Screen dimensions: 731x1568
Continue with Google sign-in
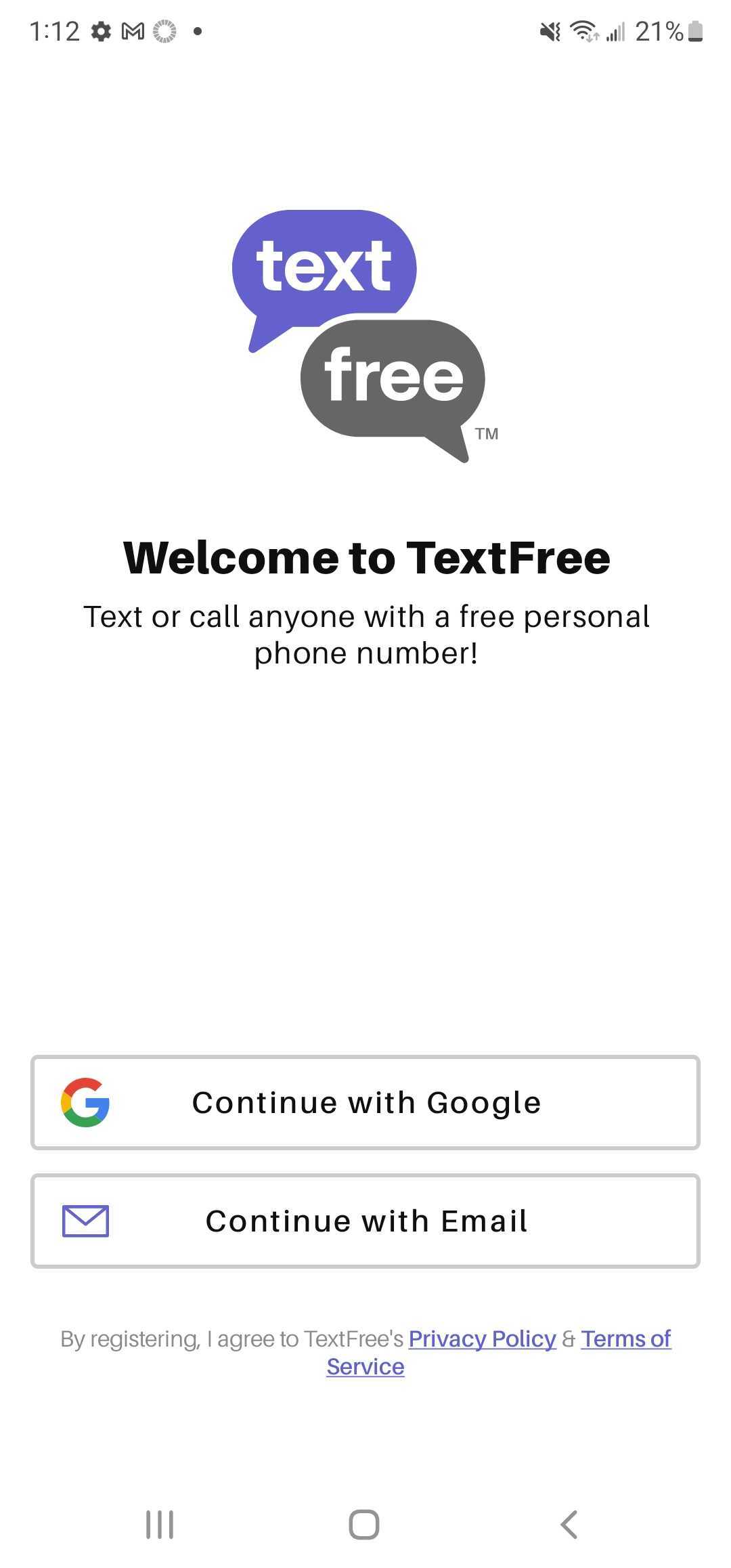click(x=365, y=1102)
